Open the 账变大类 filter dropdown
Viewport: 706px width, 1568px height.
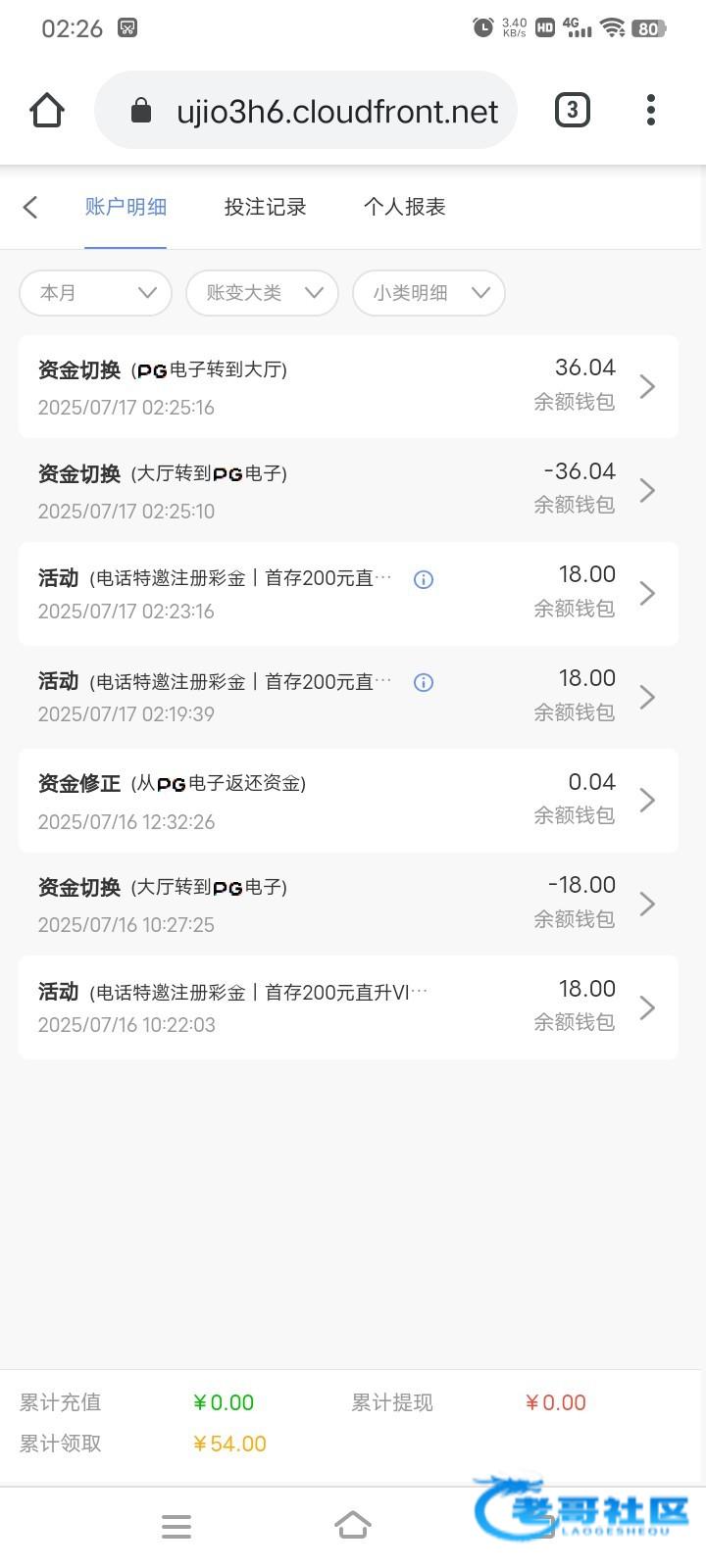click(262, 293)
